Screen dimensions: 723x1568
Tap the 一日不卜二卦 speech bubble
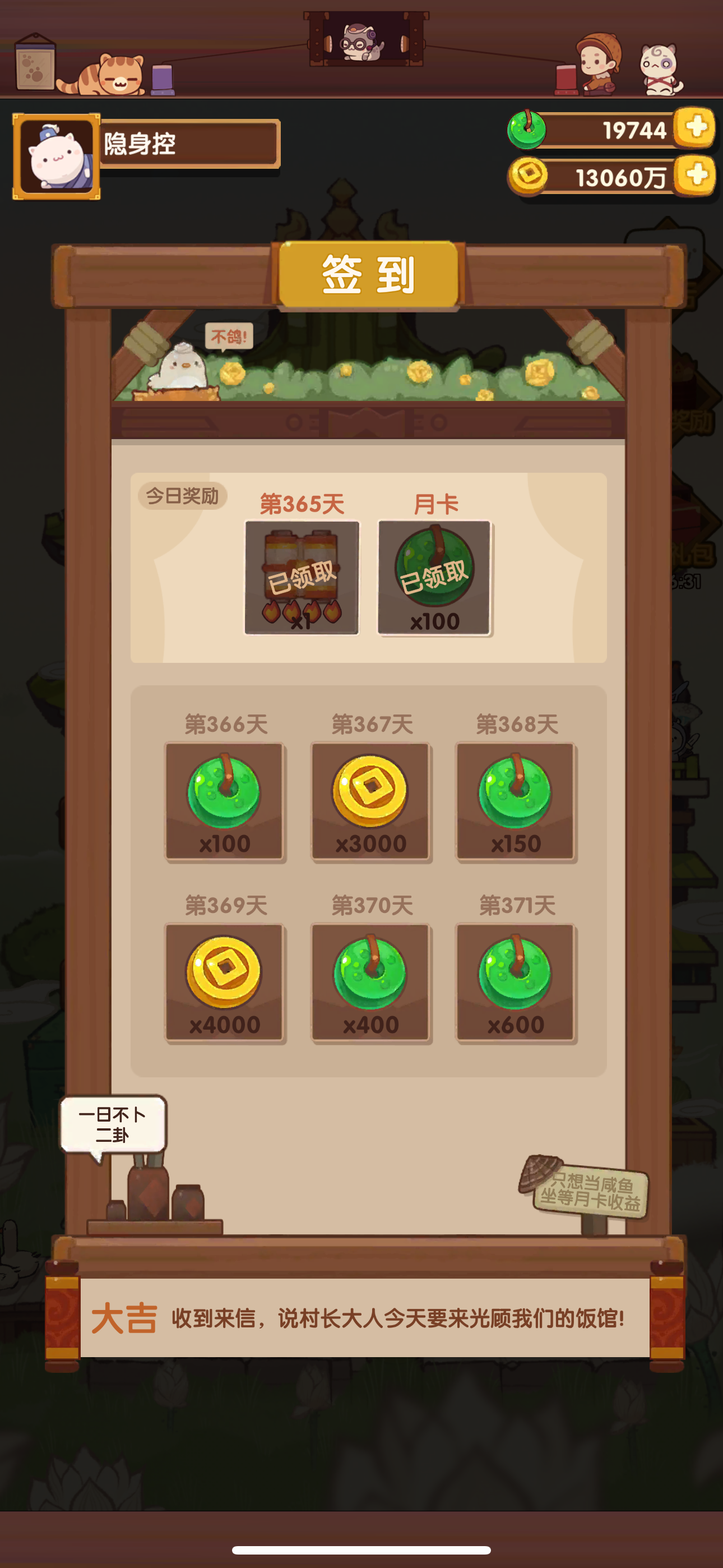click(113, 1123)
